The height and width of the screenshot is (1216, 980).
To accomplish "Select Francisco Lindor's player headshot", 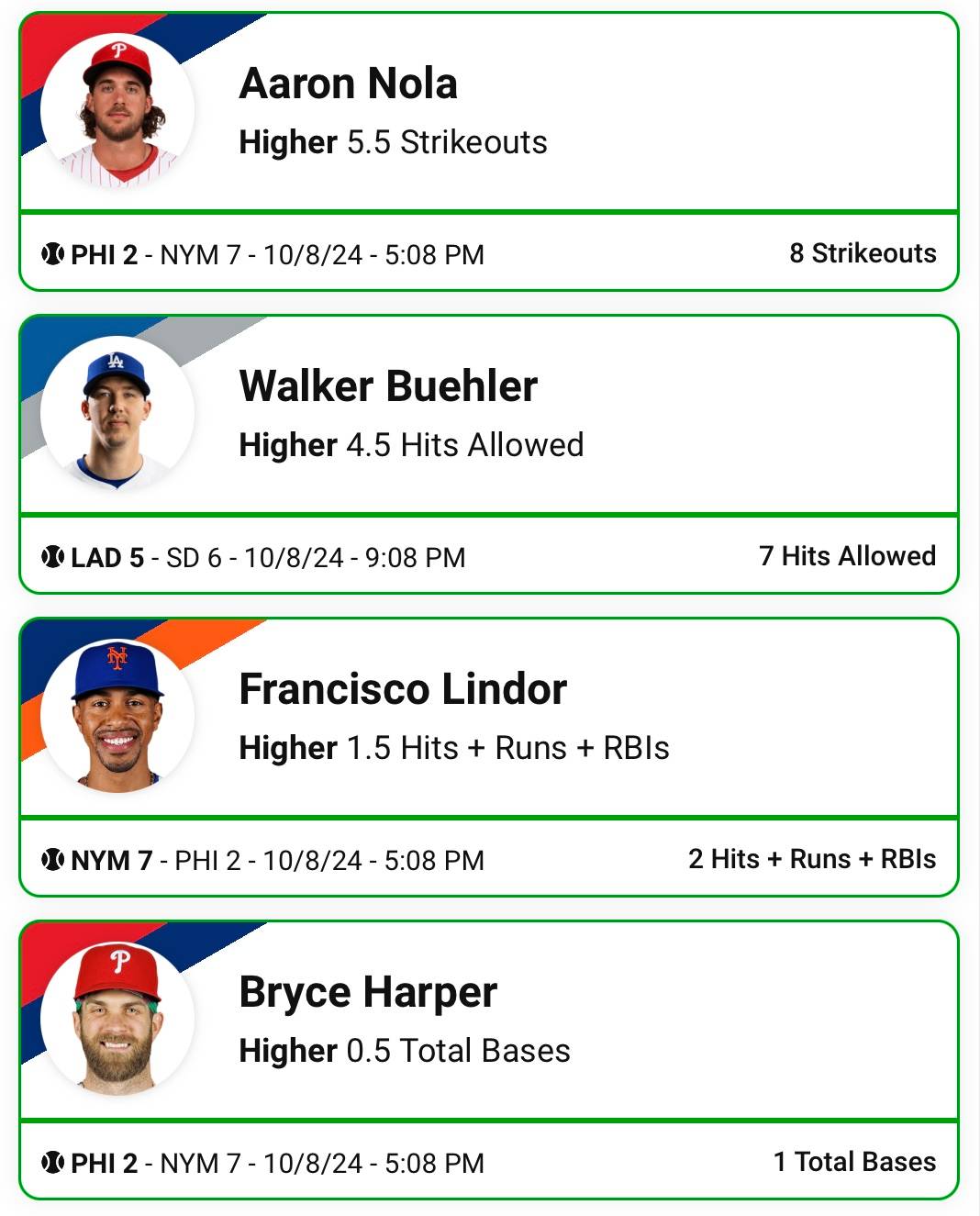I will click(x=120, y=716).
